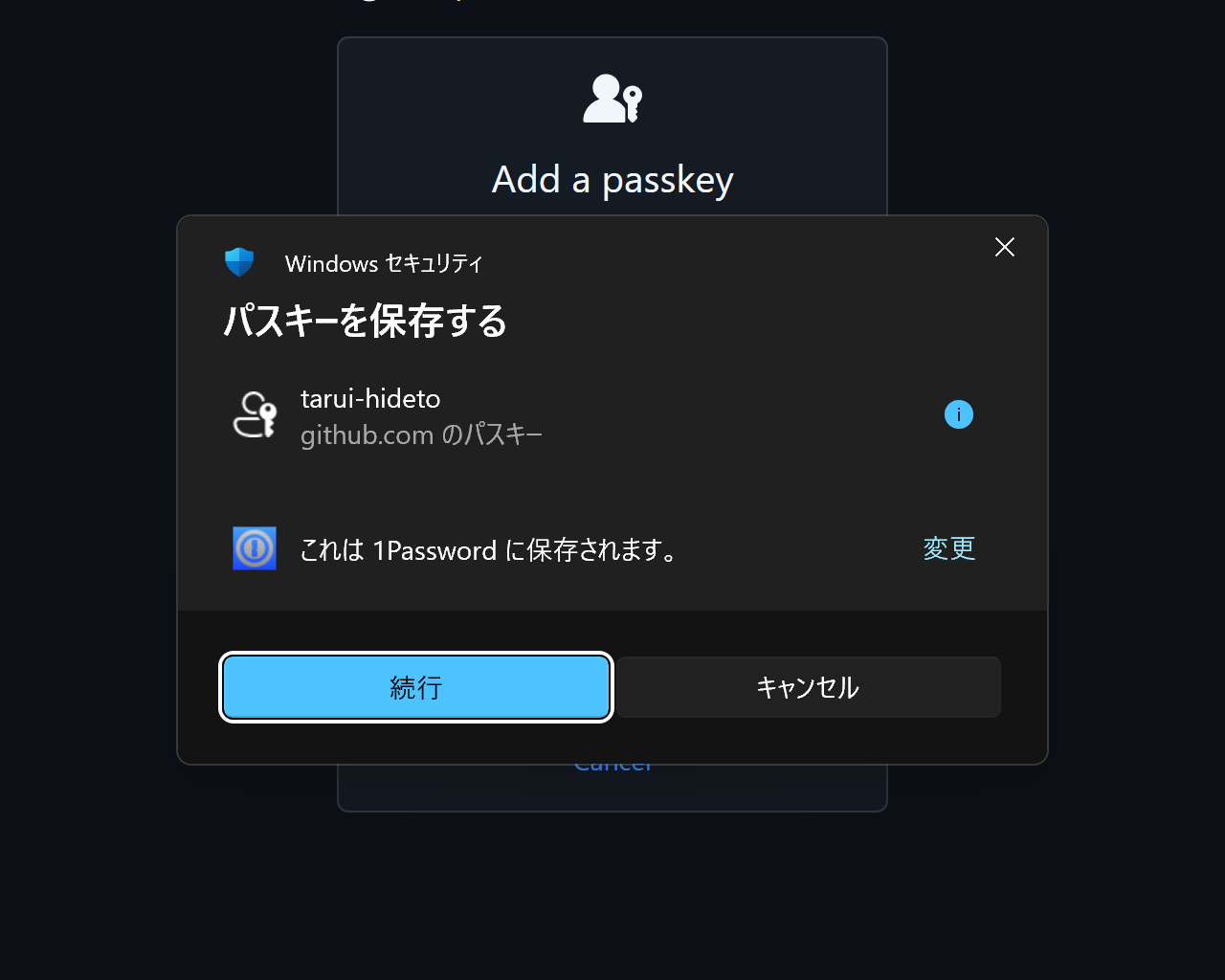Image resolution: width=1225 pixels, height=980 pixels.
Task: Open the info icon next to tarui-hideto
Action: point(958,414)
